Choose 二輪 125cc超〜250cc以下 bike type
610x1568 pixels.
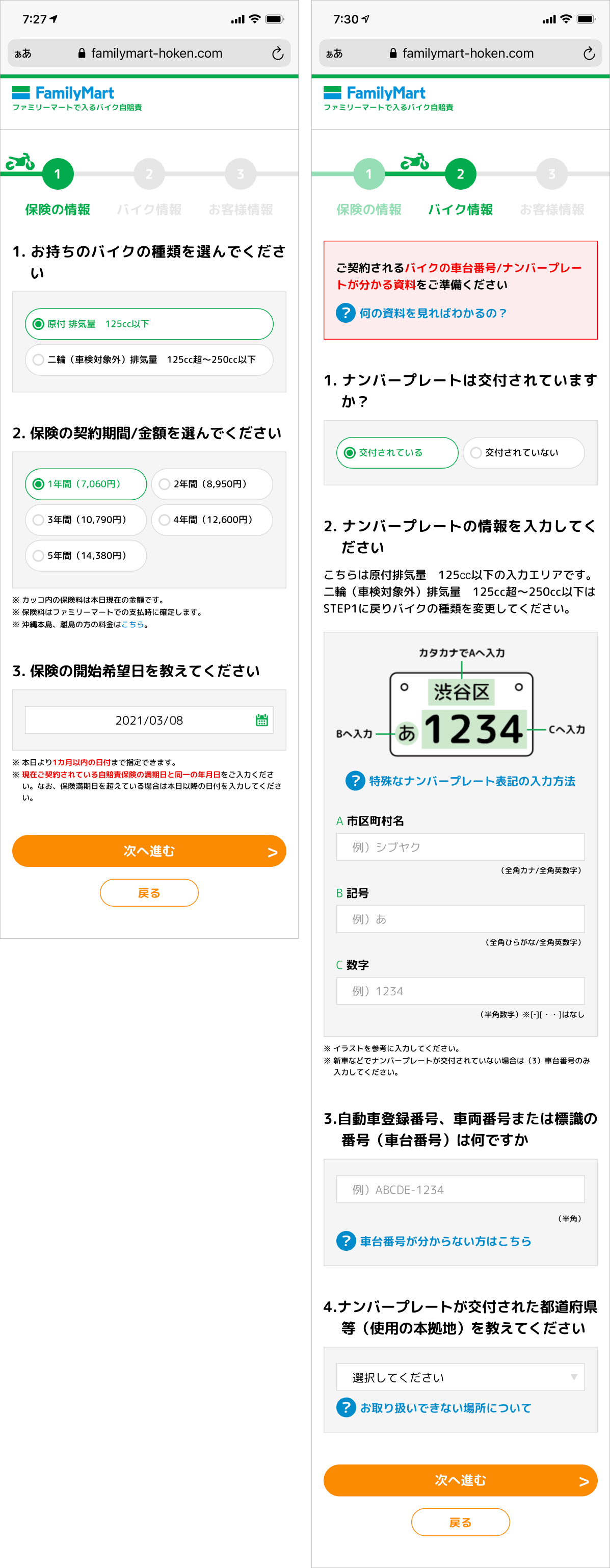(148, 359)
